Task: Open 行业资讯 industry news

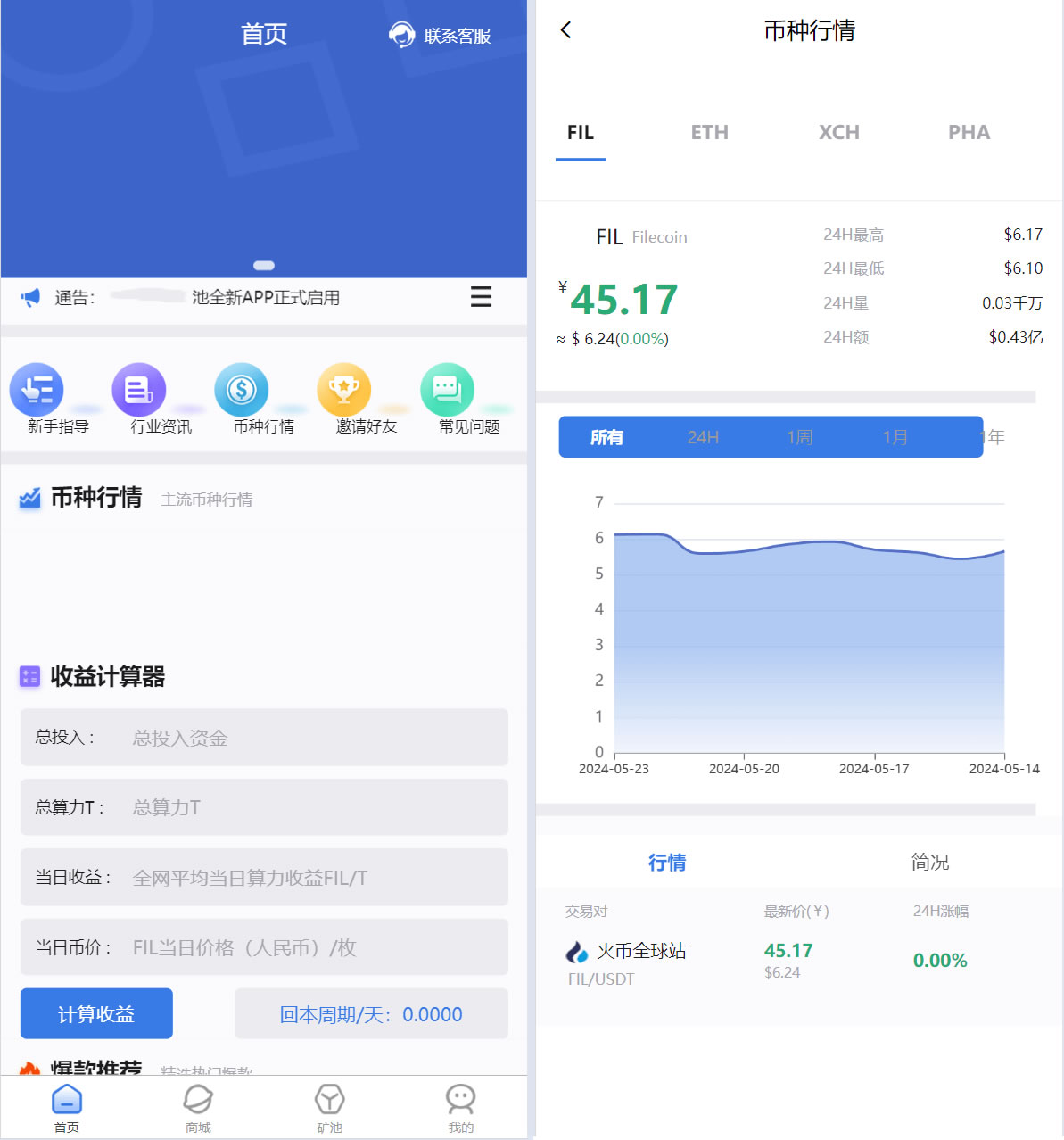Action: click(138, 389)
